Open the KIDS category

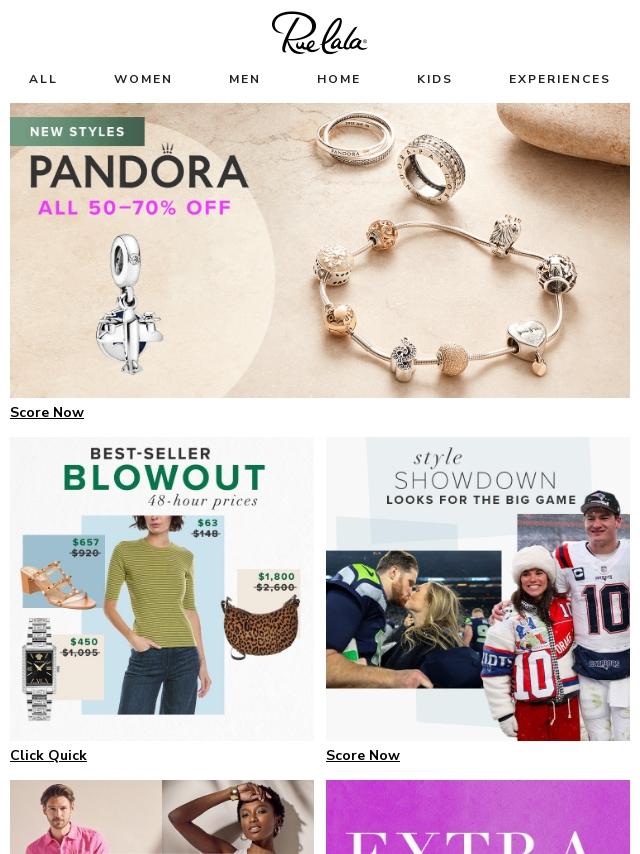[434, 79]
